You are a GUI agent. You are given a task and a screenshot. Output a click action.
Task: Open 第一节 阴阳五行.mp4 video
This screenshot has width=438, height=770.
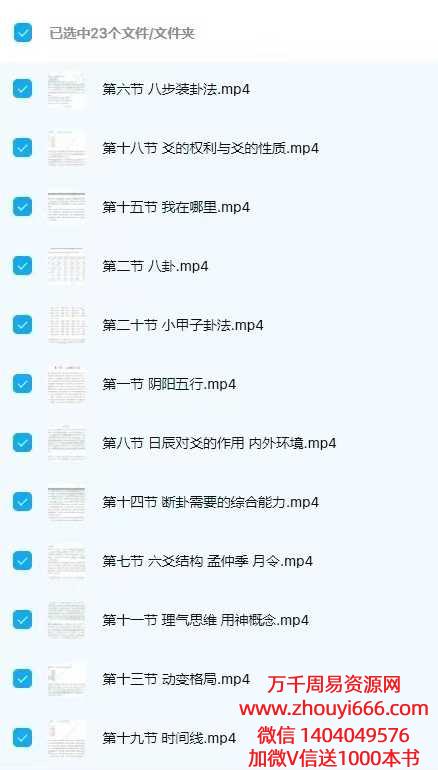point(169,384)
